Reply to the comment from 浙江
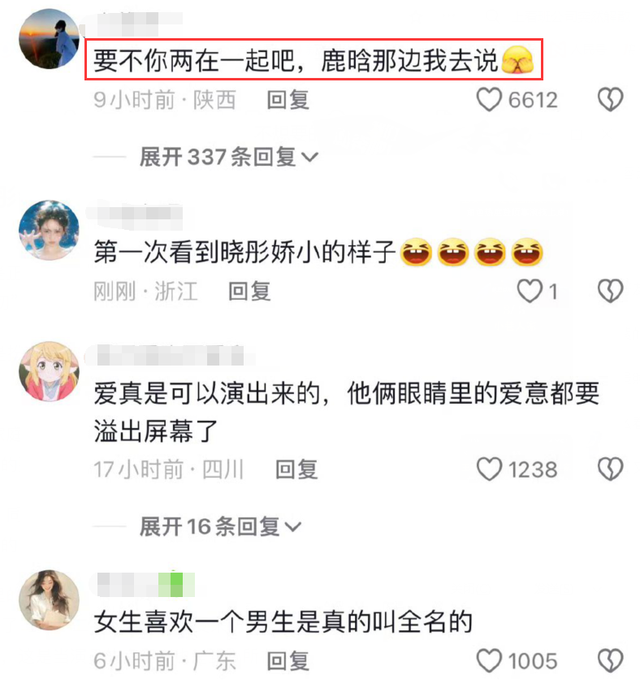The width and height of the screenshot is (640, 688). (x=250, y=291)
